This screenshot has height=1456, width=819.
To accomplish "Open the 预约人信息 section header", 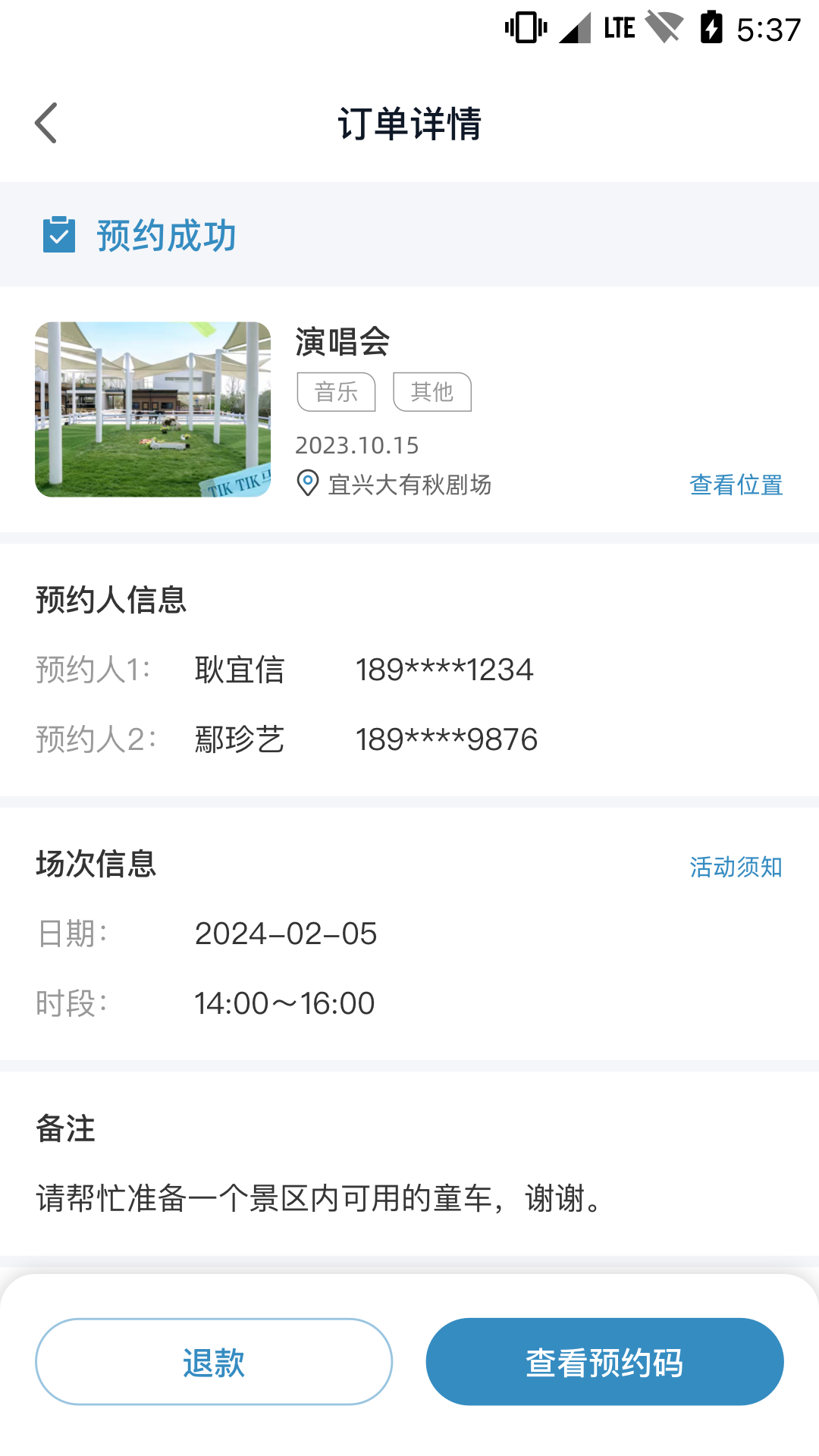I will pyautogui.click(x=111, y=600).
